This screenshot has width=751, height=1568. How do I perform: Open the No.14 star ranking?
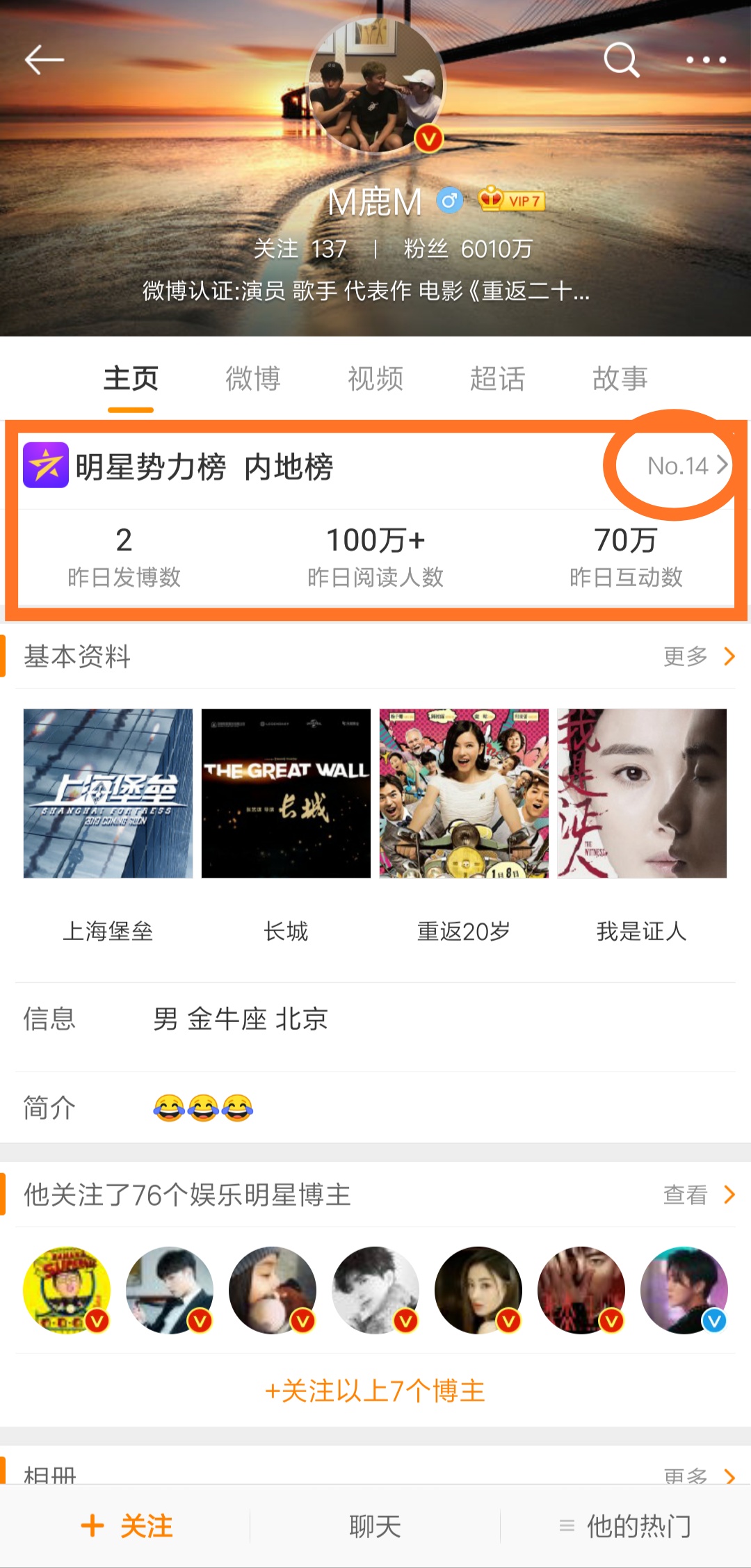click(x=686, y=465)
